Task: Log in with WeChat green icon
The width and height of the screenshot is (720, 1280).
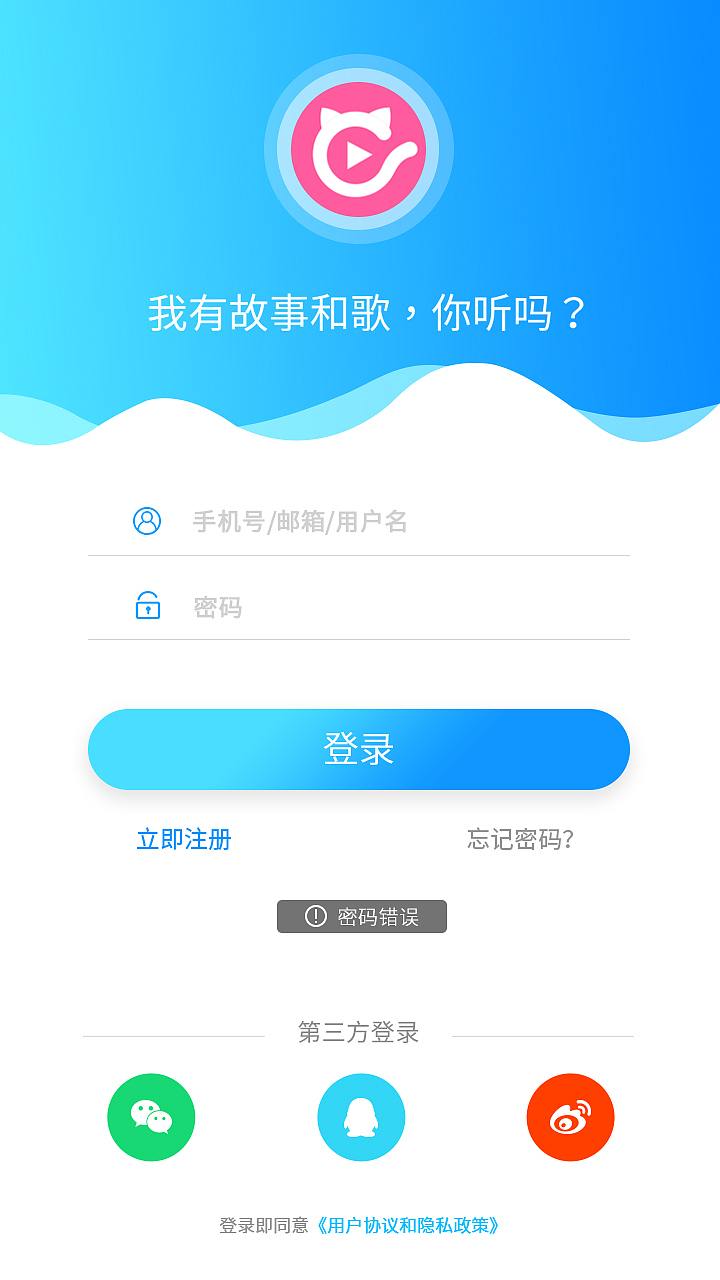Action: click(x=151, y=1117)
